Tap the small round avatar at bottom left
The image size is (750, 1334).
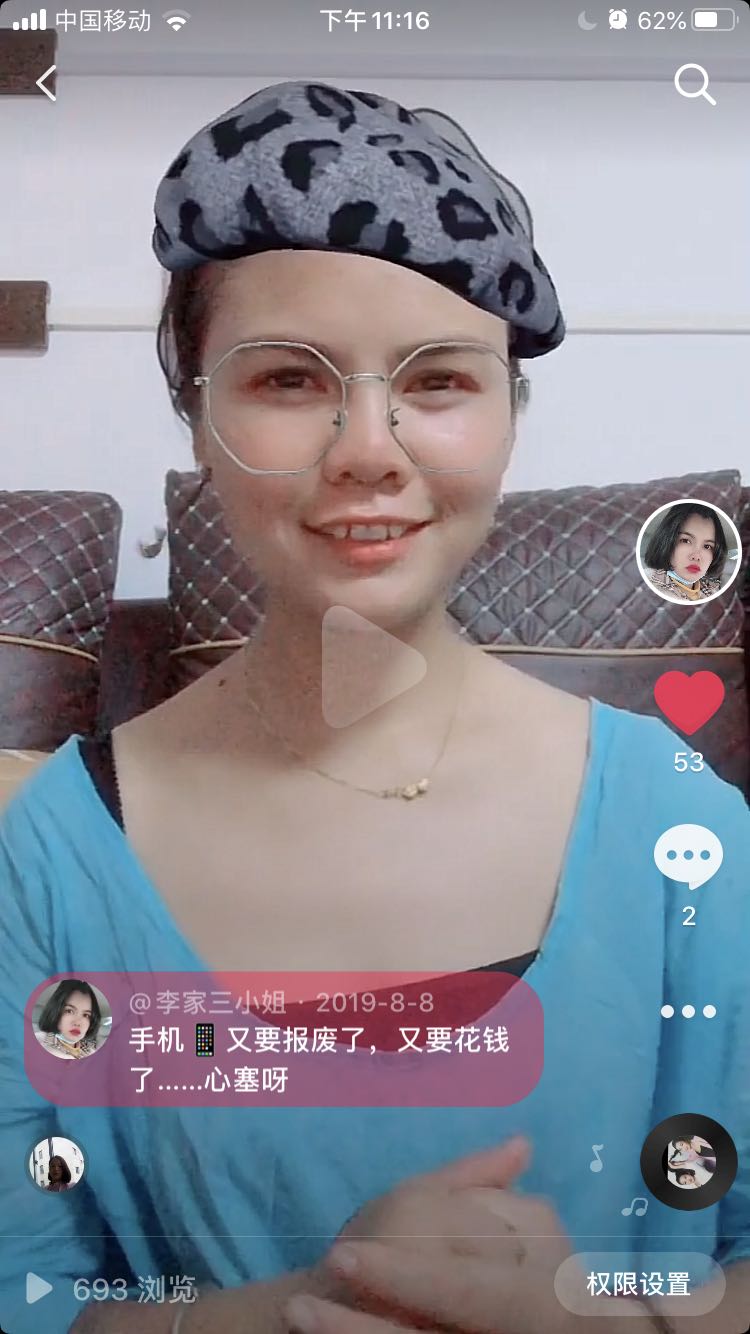(x=56, y=1164)
